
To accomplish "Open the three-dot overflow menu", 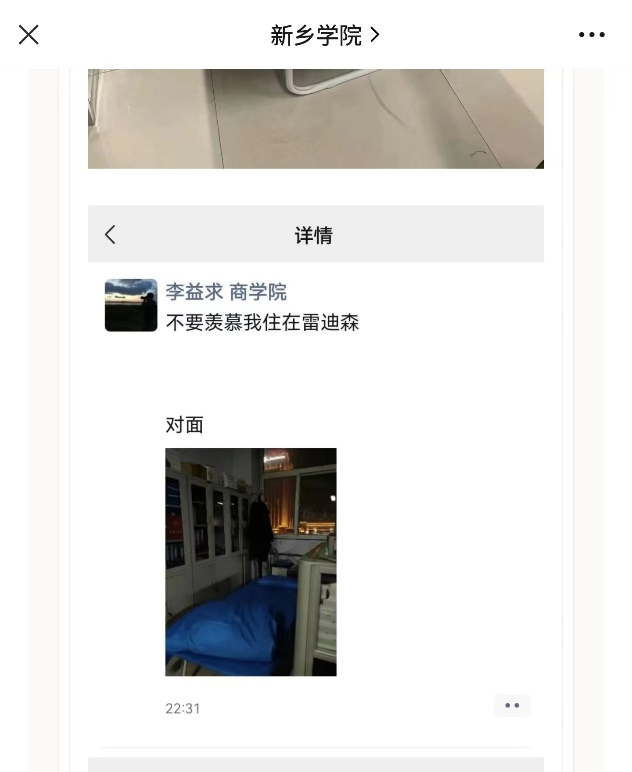I will point(591,35).
